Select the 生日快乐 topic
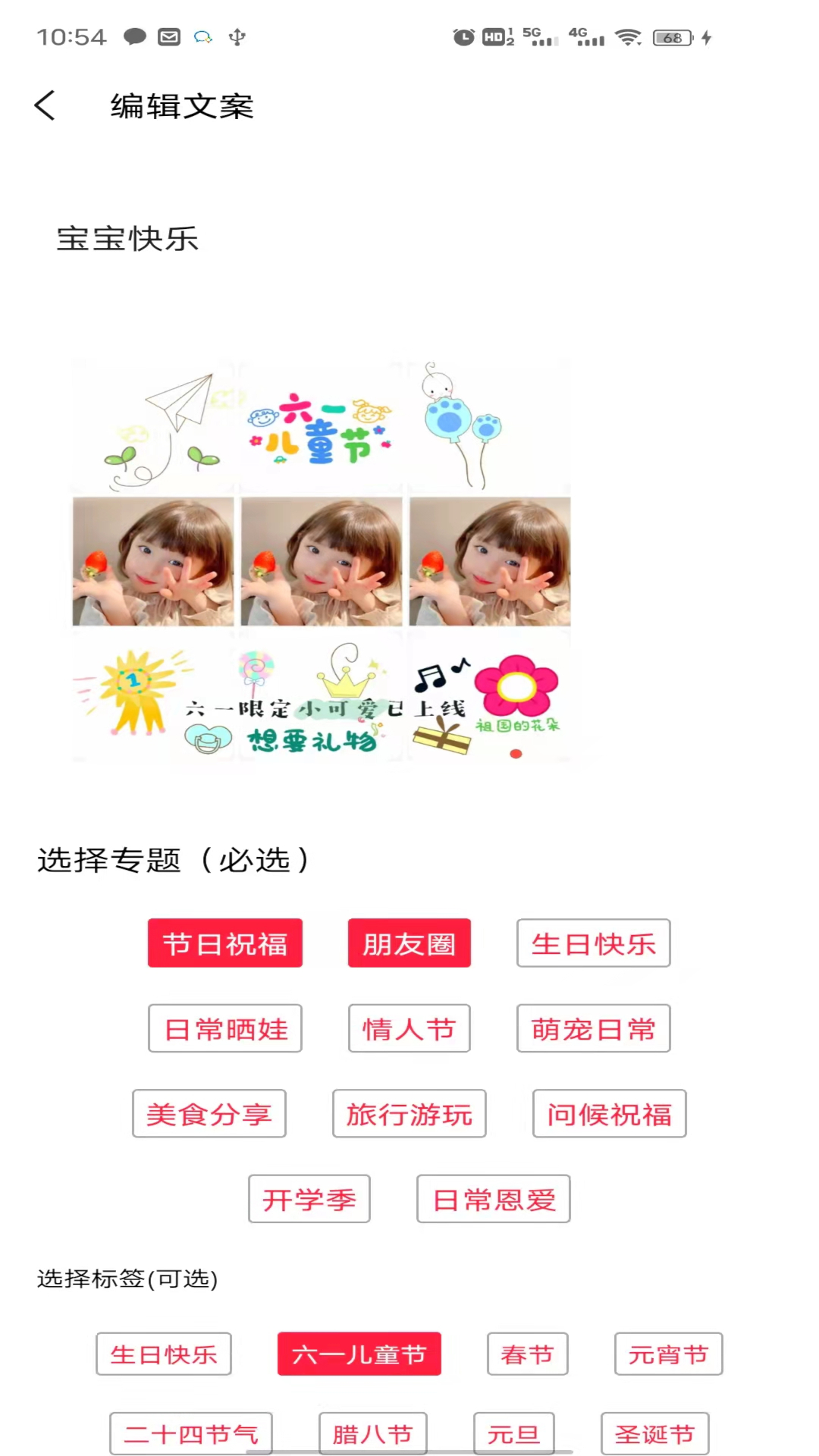The height and width of the screenshot is (1456, 819). pyautogui.click(x=593, y=943)
